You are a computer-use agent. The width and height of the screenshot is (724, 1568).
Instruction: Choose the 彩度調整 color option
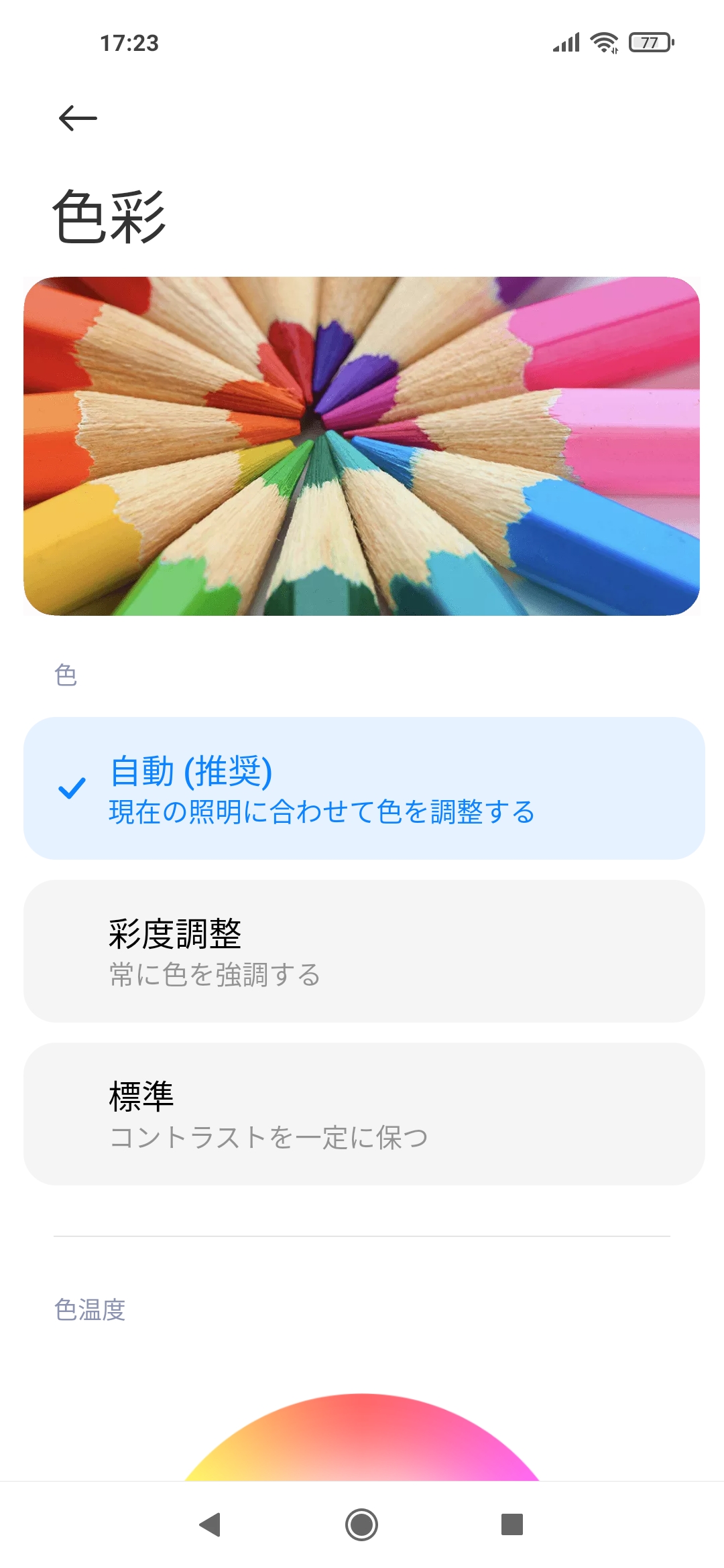coord(363,951)
